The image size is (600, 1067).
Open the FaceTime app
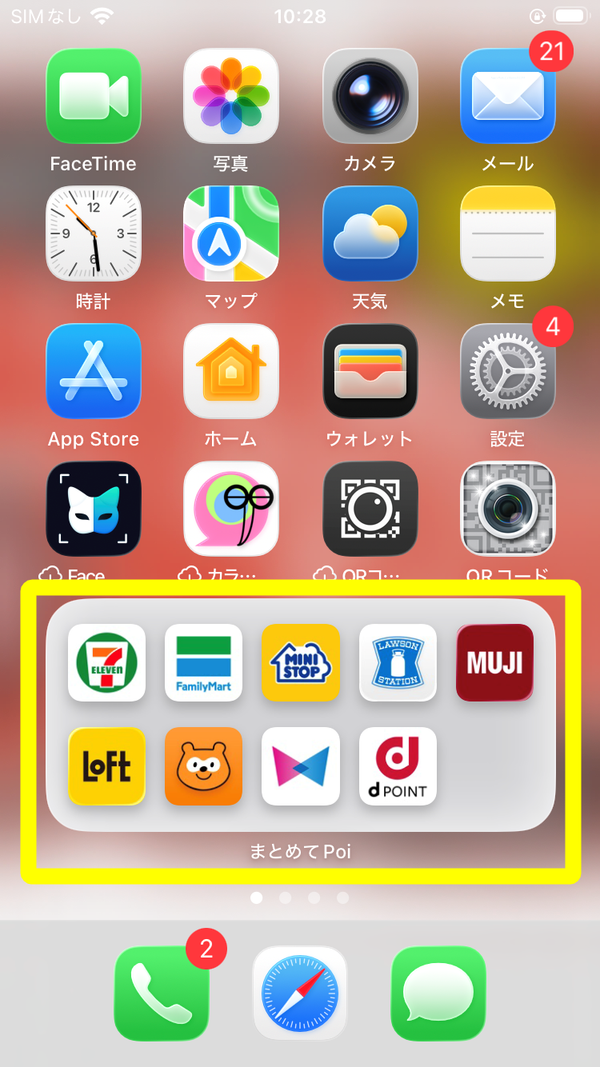tap(93, 96)
